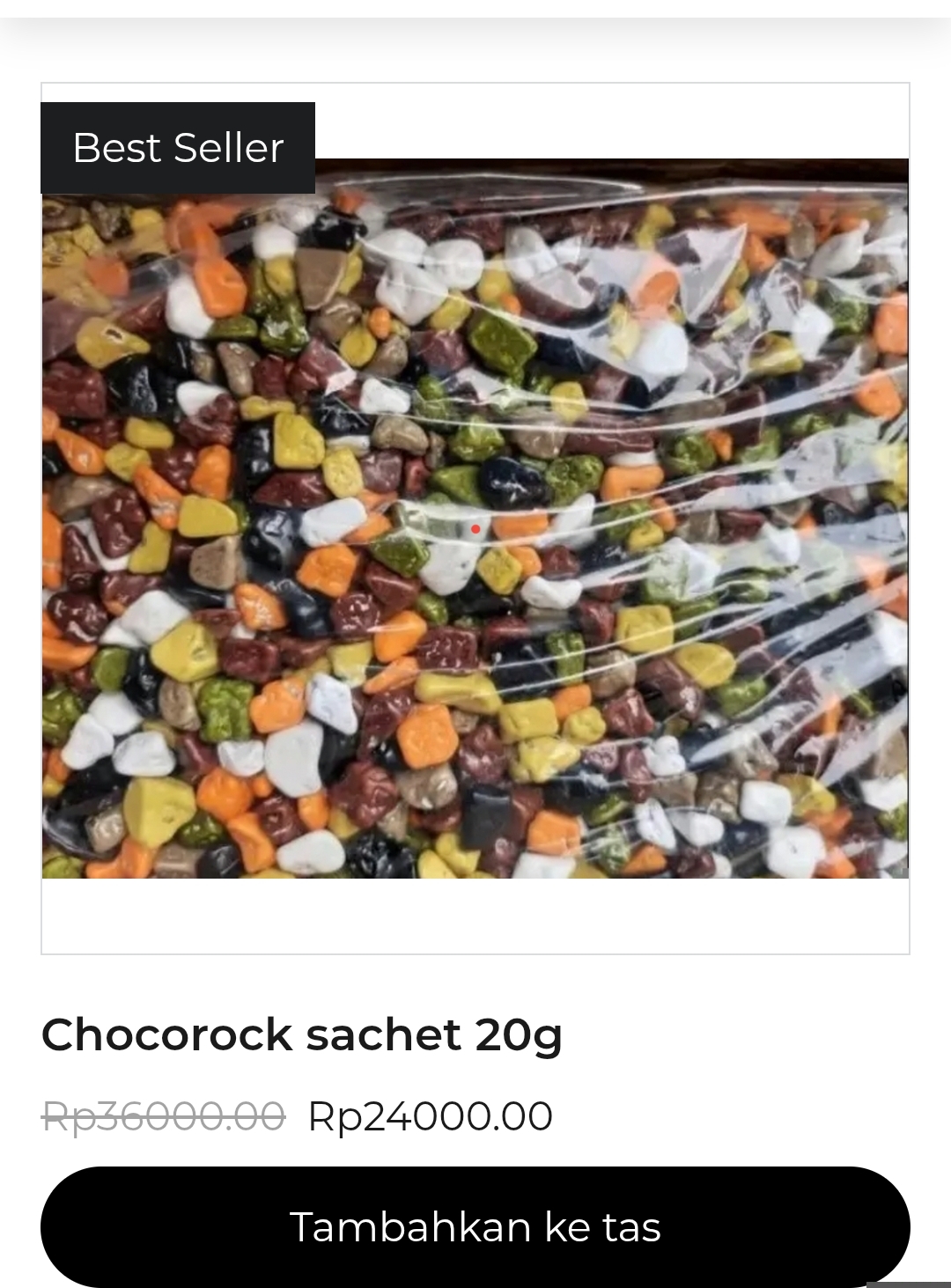
Task: Click the discounted price Rp24000.00
Action: 431,1116
